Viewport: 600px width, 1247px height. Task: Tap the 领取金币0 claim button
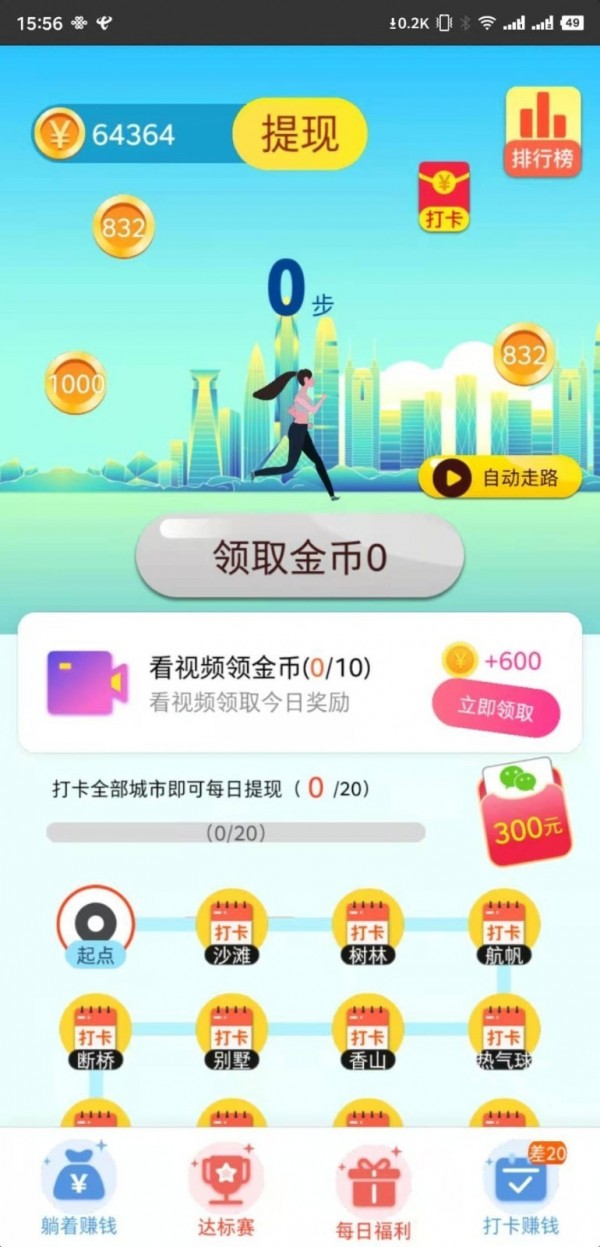300,558
